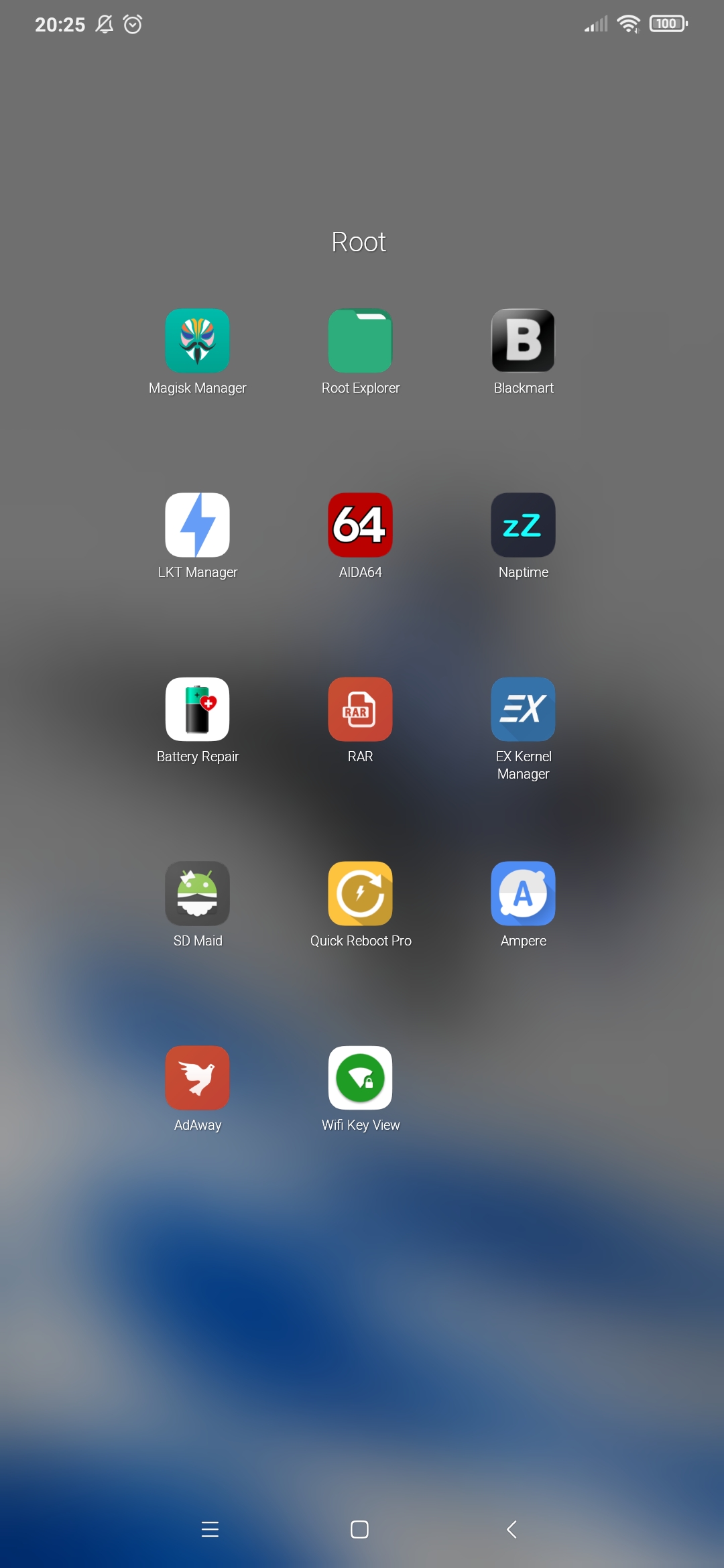Open AIDA64 app
The image size is (724, 1568).
click(360, 525)
